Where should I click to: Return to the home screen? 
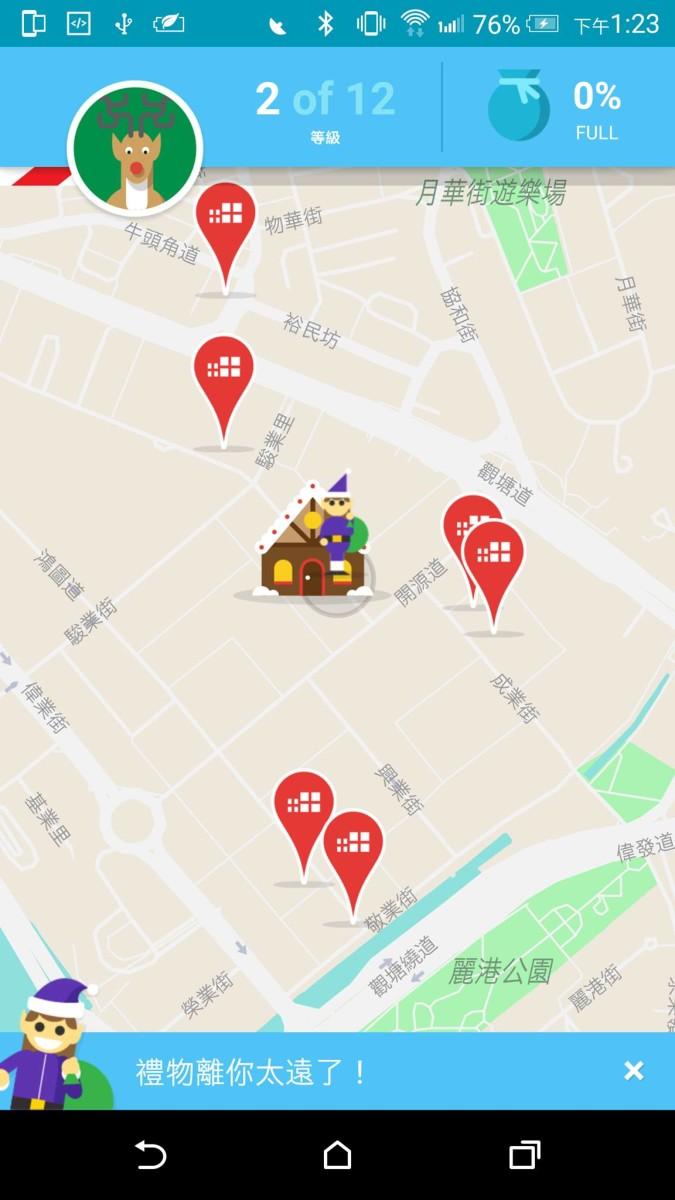337,1155
